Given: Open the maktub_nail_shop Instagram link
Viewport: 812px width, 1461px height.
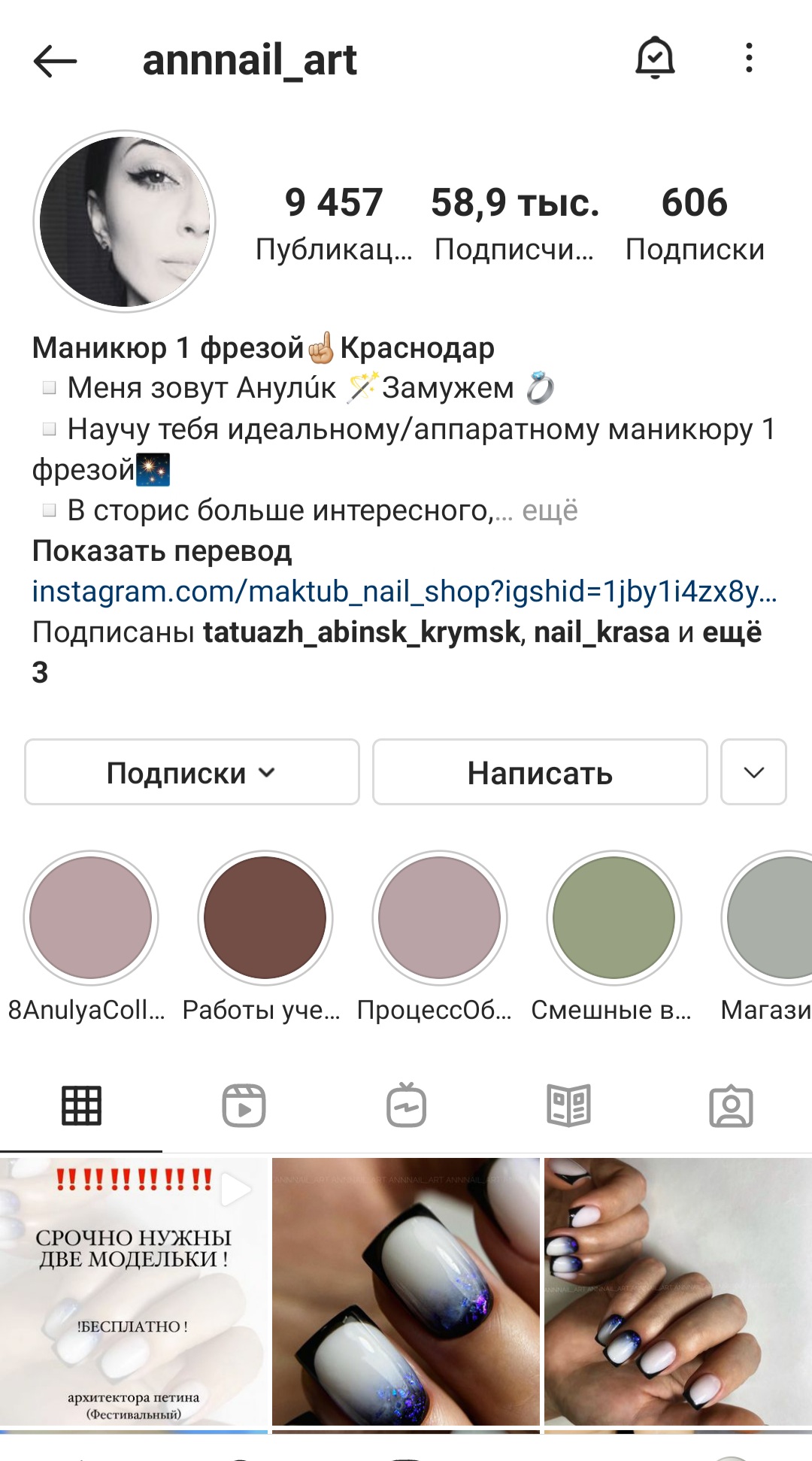Looking at the screenshot, I should (x=404, y=592).
